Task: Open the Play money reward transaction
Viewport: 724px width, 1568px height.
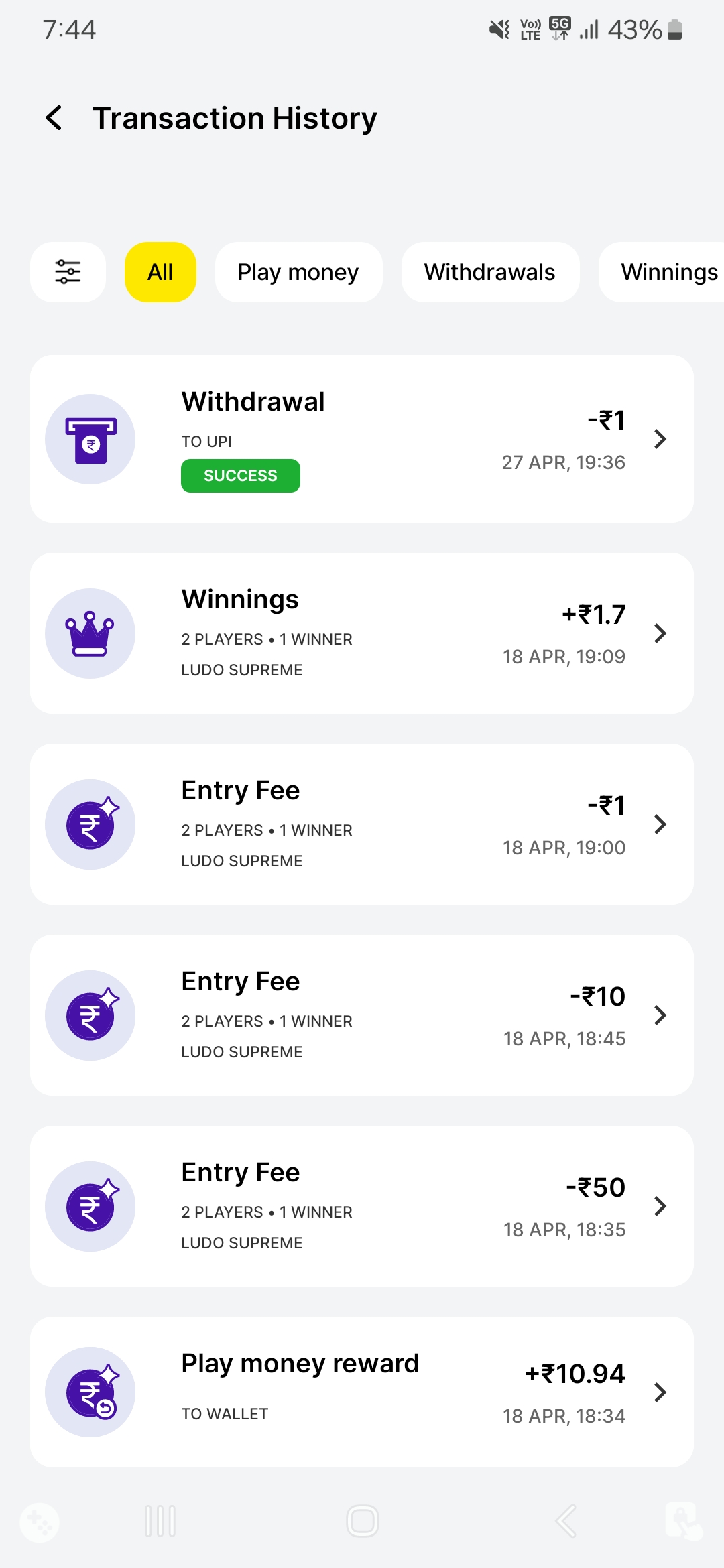Action: click(x=362, y=1392)
